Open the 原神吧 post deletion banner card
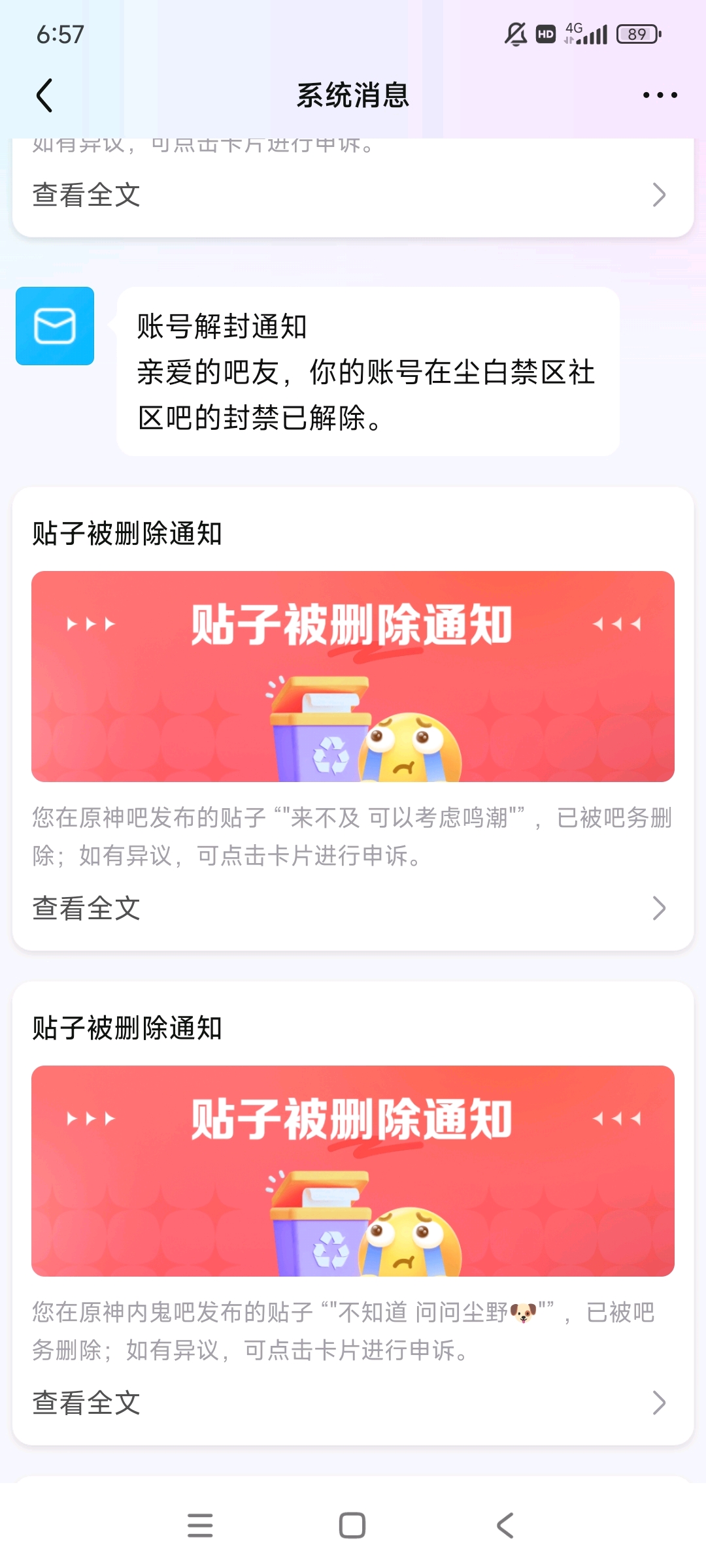The image size is (706, 1568). (353, 676)
